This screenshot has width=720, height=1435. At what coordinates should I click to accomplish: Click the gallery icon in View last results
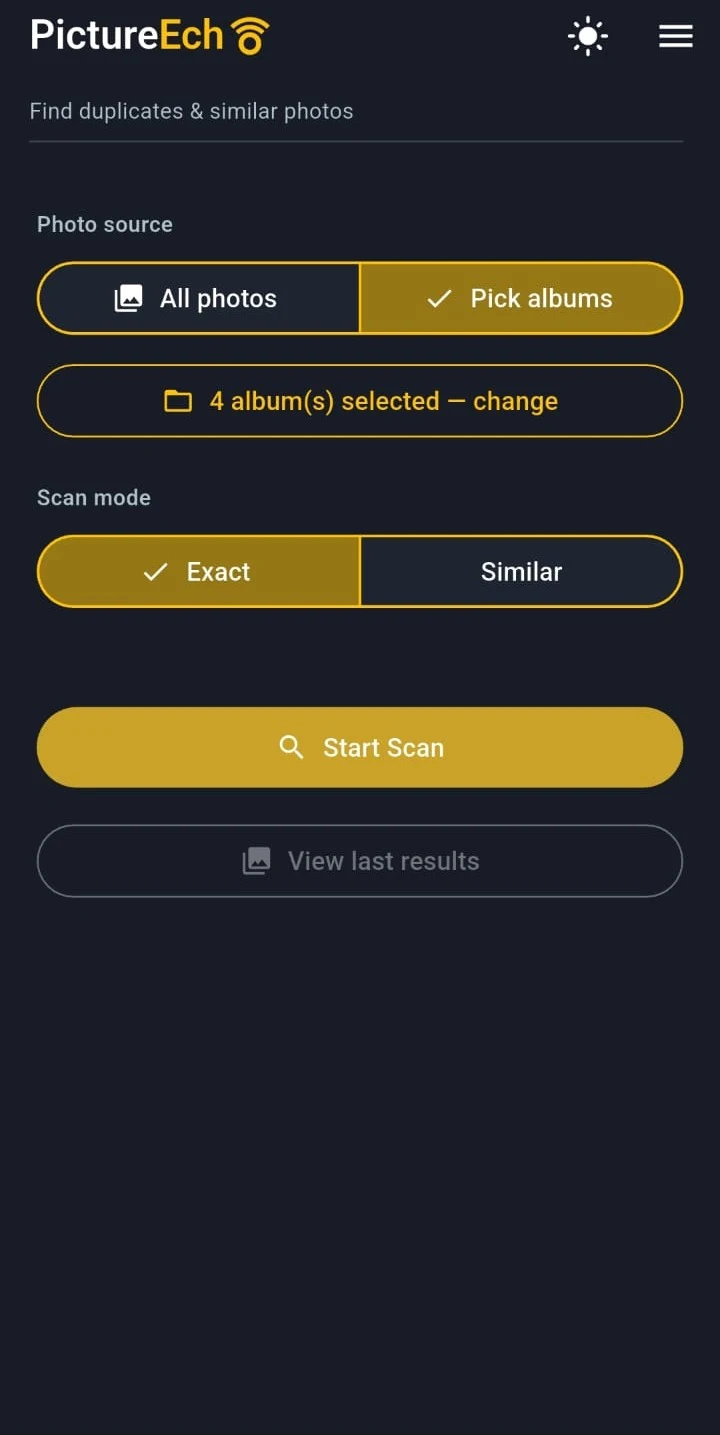(257, 860)
